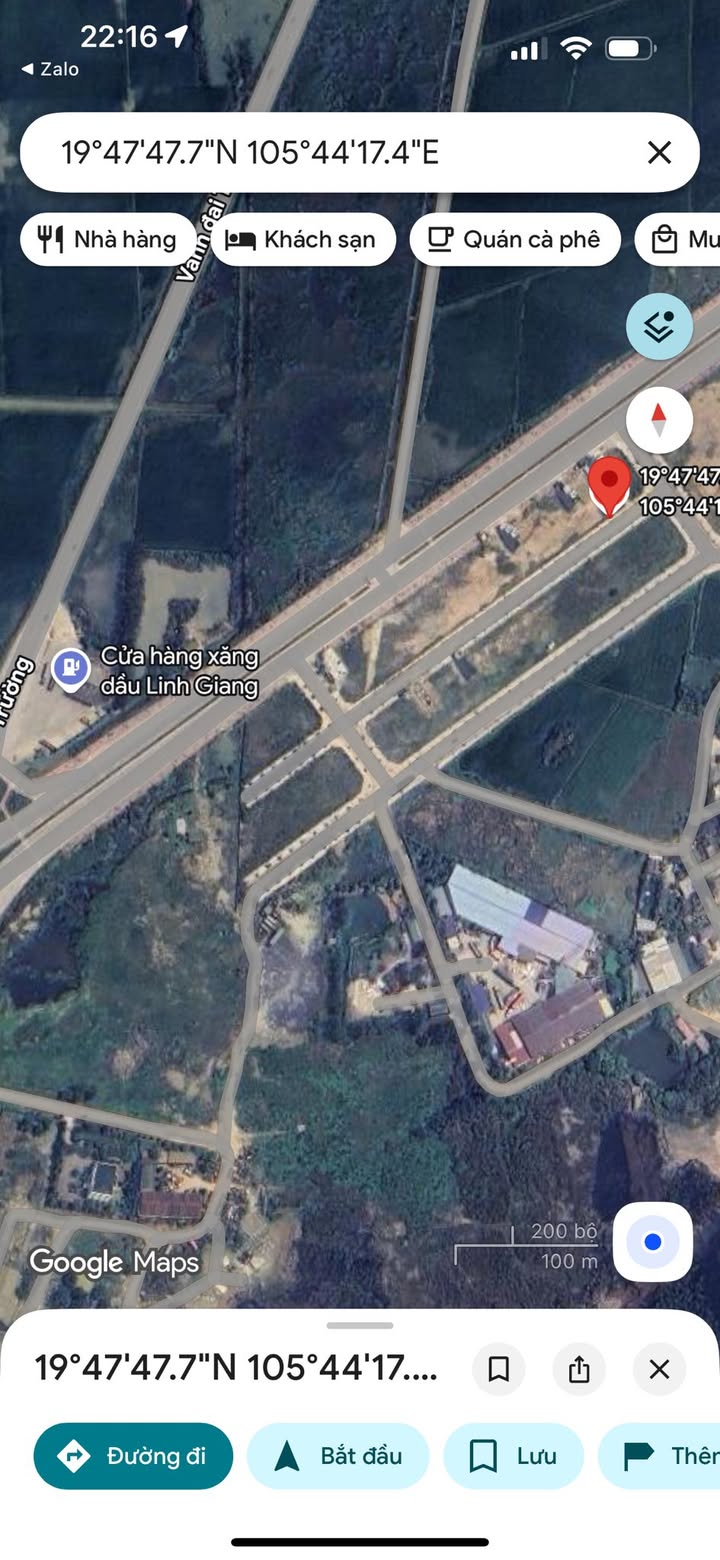The width and height of the screenshot is (720, 1560).
Task: Center map on my current location
Action: pyautogui.click(x=653, y=1242)
